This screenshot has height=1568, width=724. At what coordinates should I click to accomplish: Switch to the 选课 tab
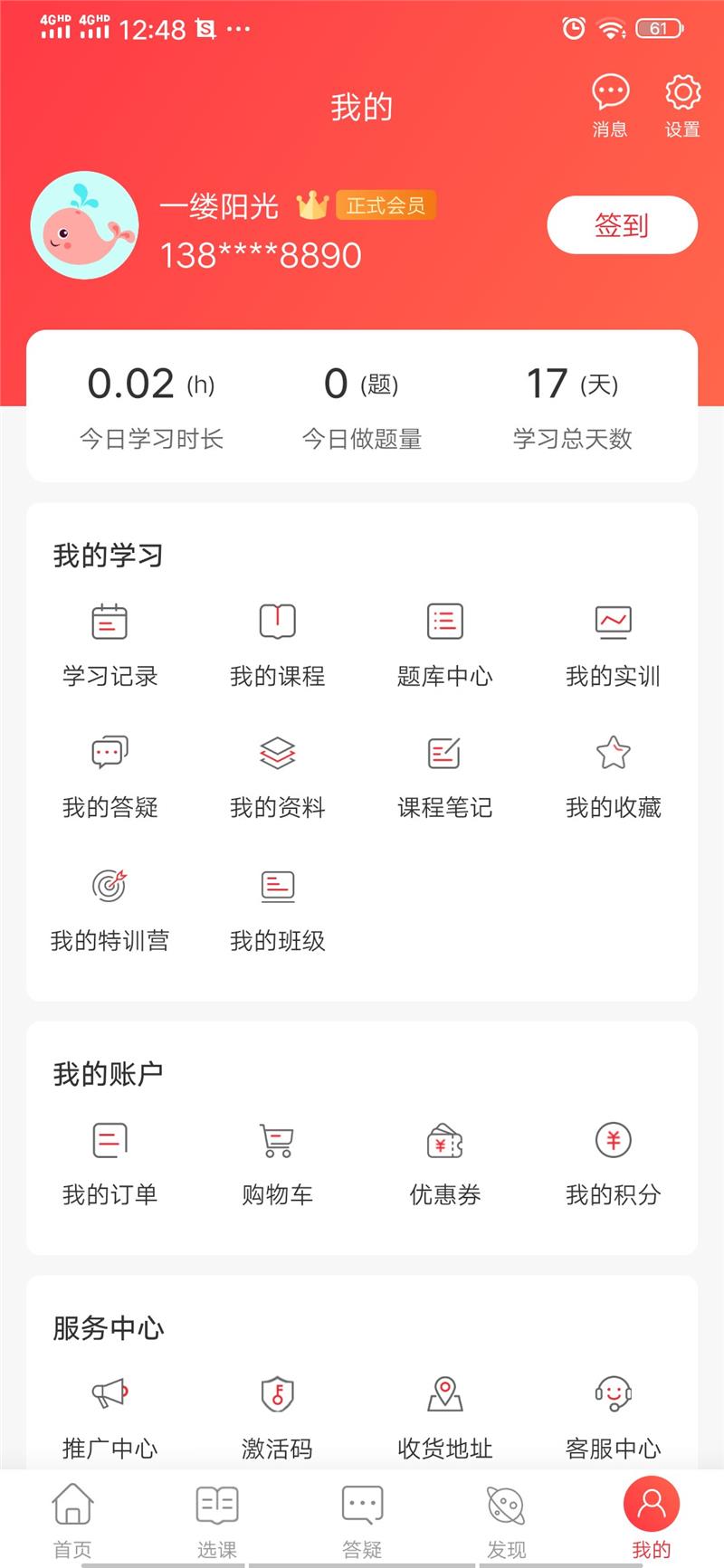coord(217,1518)
